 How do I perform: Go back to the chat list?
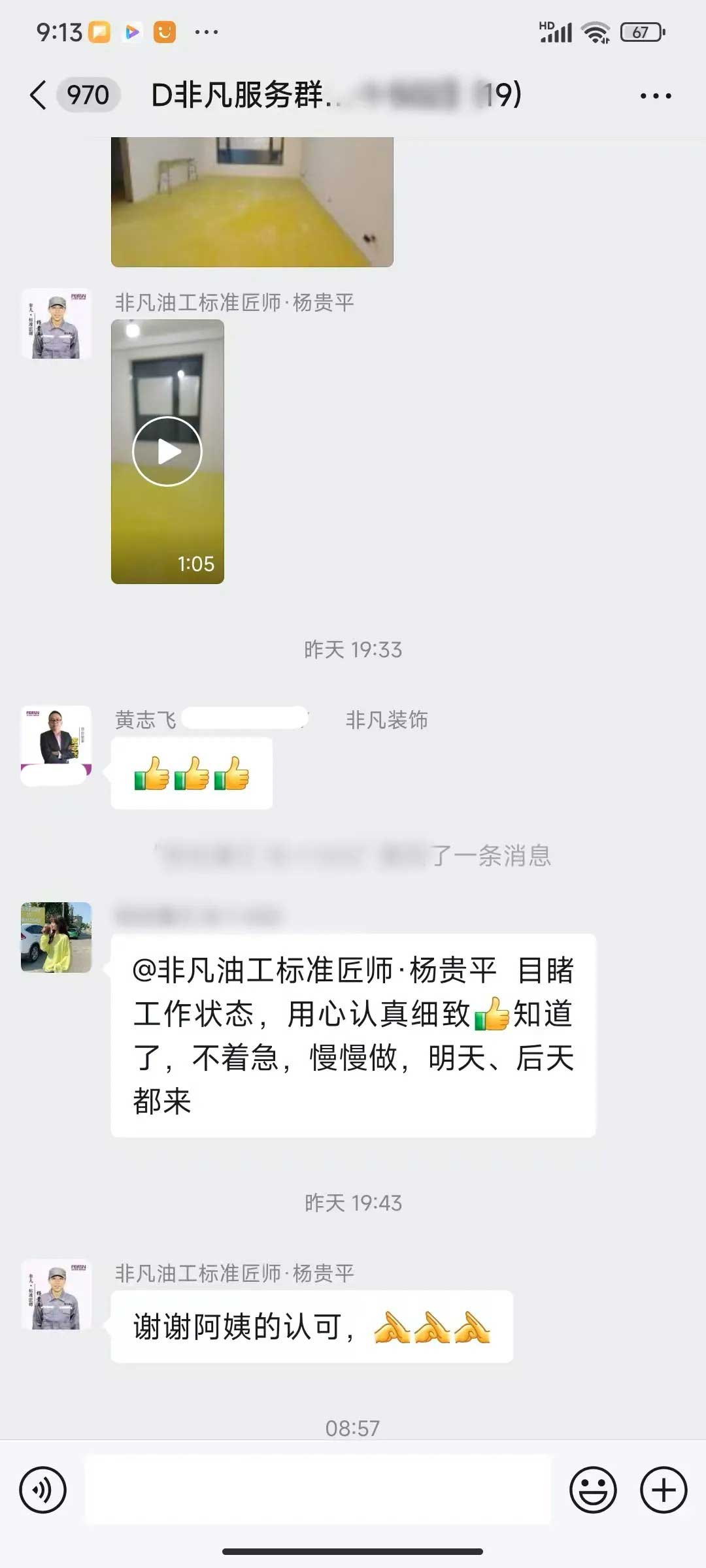(38, 95)
